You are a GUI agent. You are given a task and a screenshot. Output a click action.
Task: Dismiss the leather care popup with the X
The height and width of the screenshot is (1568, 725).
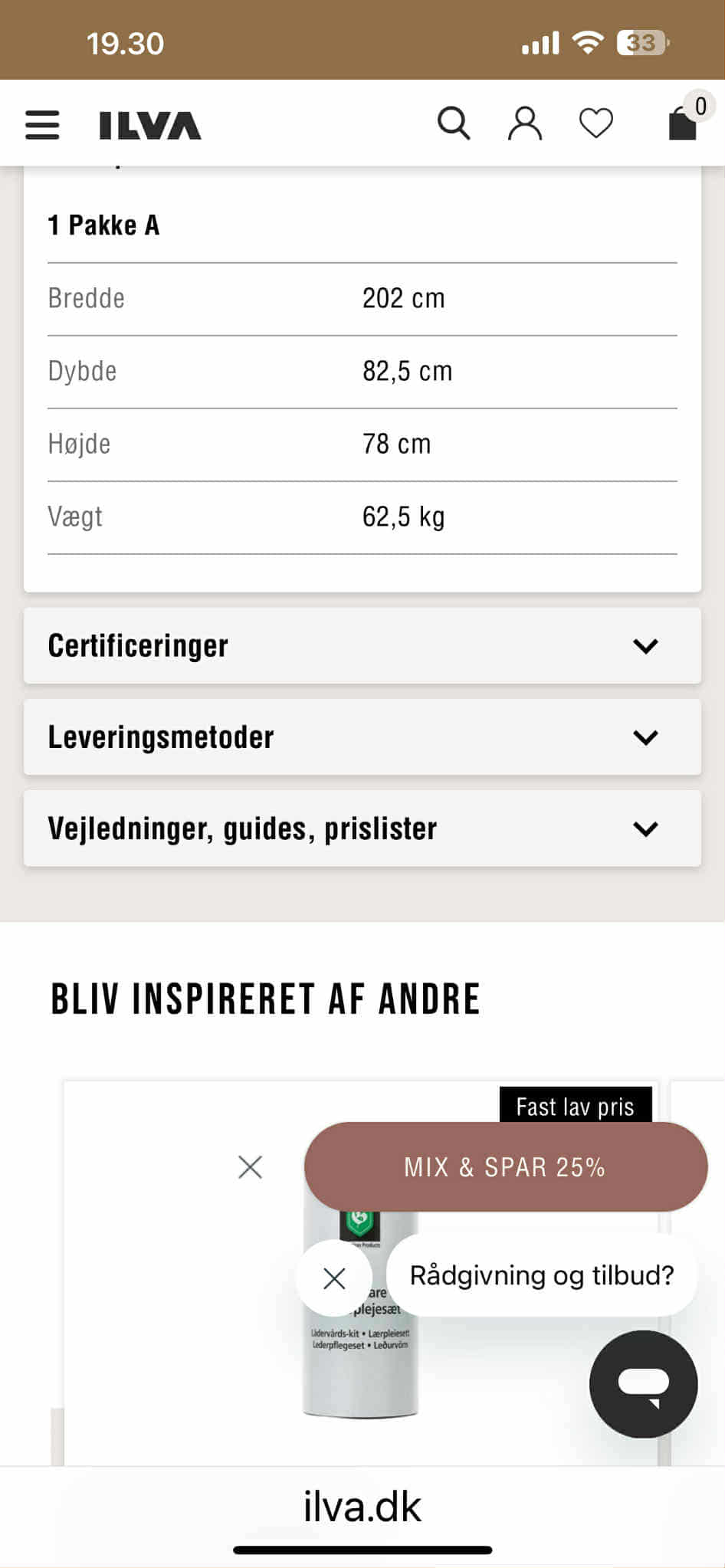click(250, 1167)
